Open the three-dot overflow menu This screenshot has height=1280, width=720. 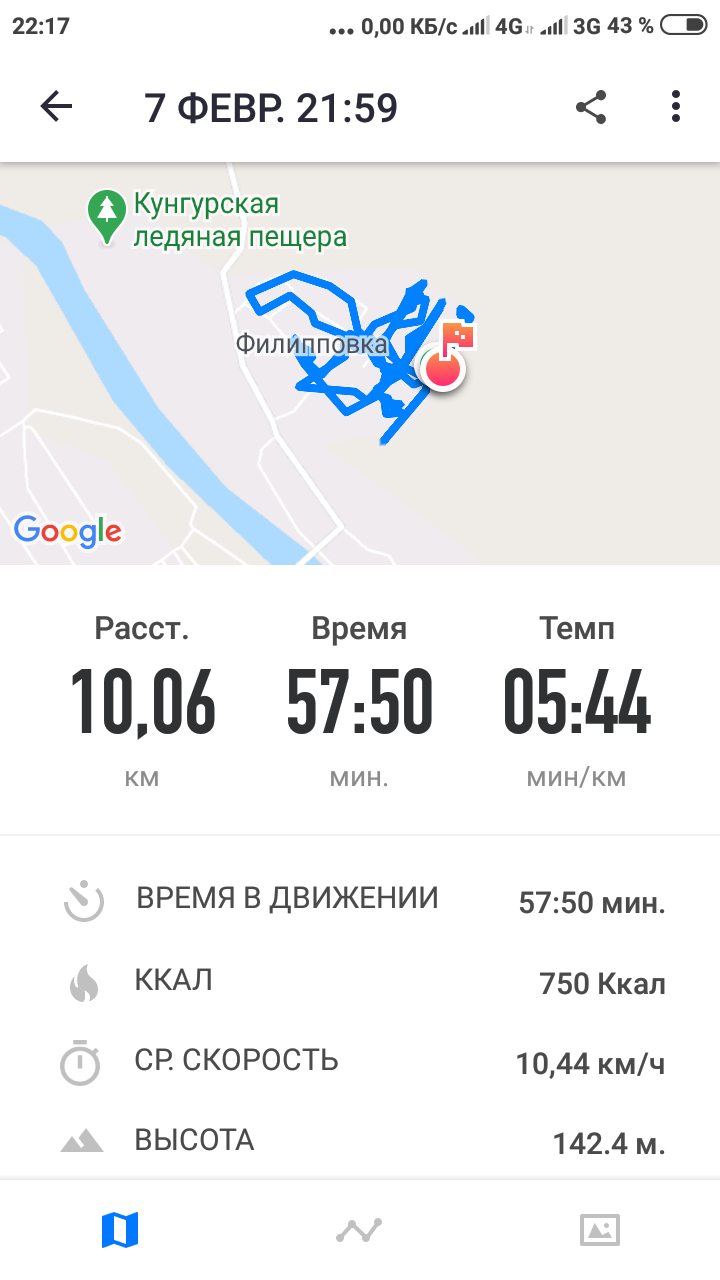676,107
